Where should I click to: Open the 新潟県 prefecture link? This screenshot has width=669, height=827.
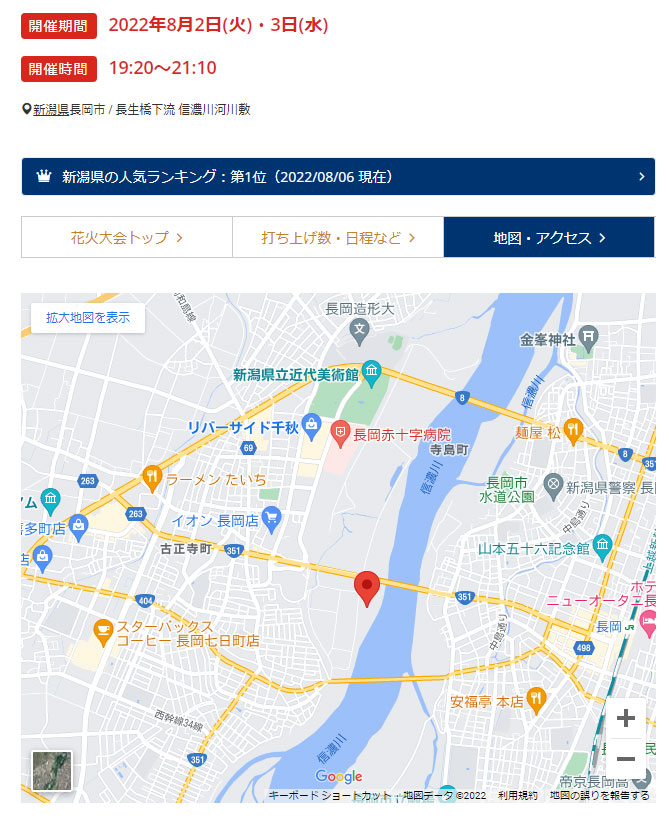50,110
